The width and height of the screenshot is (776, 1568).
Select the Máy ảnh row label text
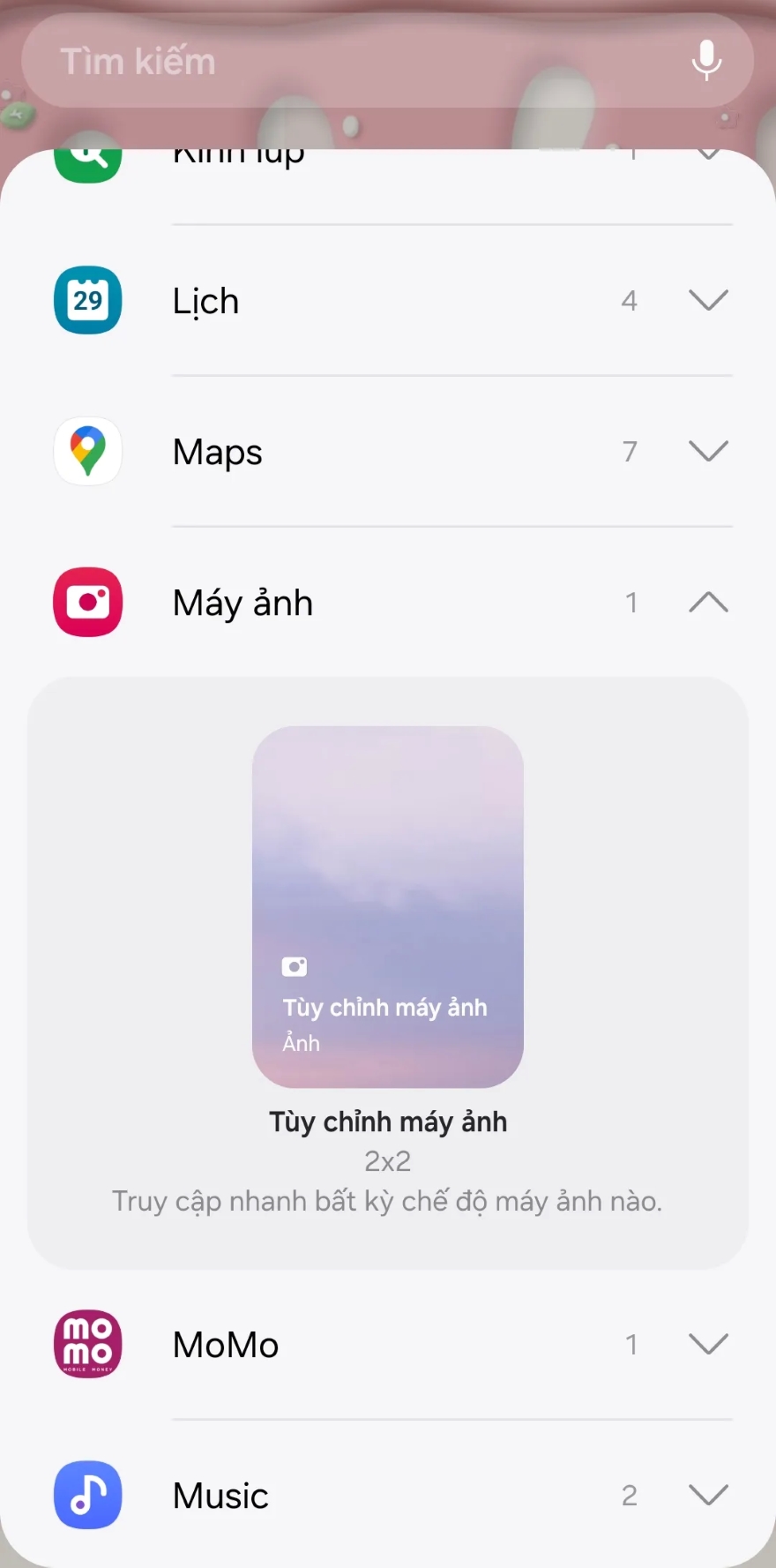click(x=242, y=603)
